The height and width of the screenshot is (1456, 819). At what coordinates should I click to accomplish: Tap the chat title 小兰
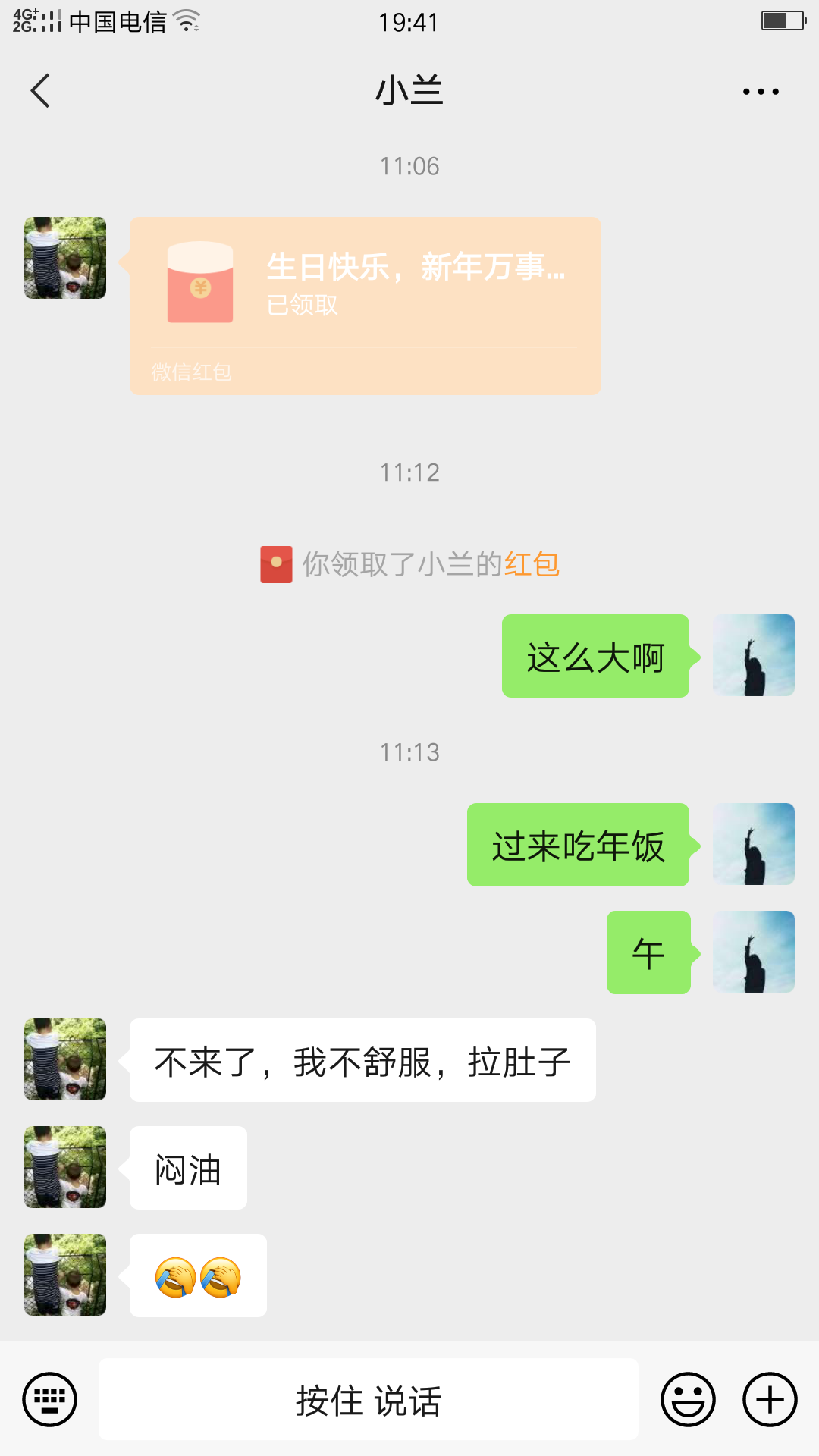pyautogui.click(x=409, y=89)
